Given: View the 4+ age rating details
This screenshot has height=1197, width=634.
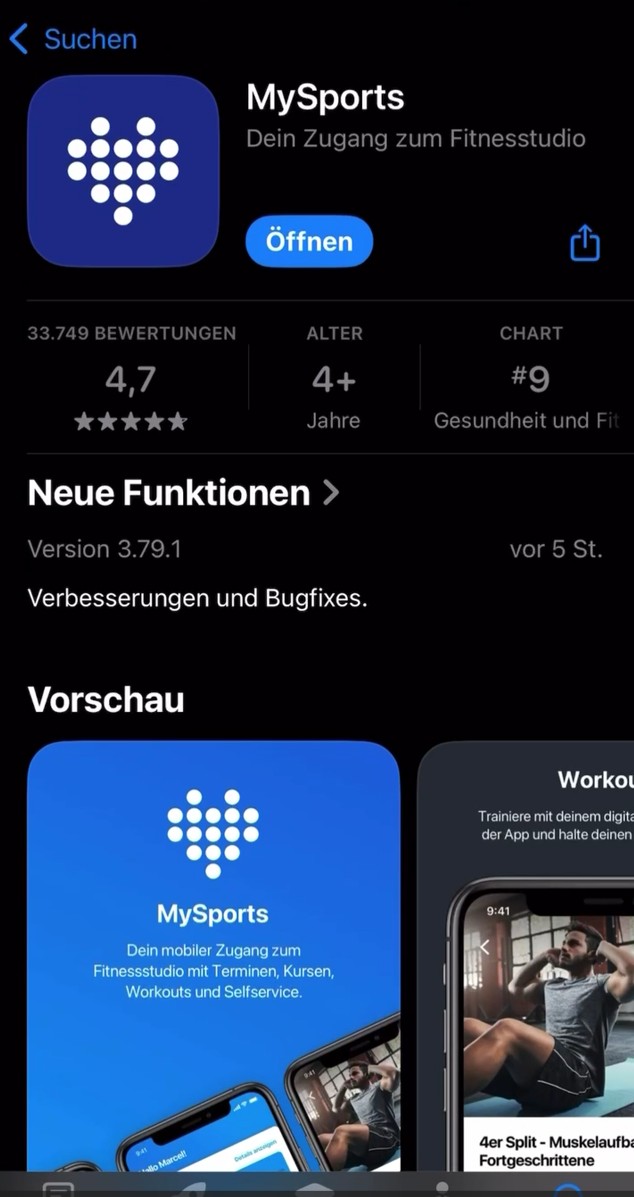Looking at the screenshot, I should click(x=334, y=380).
